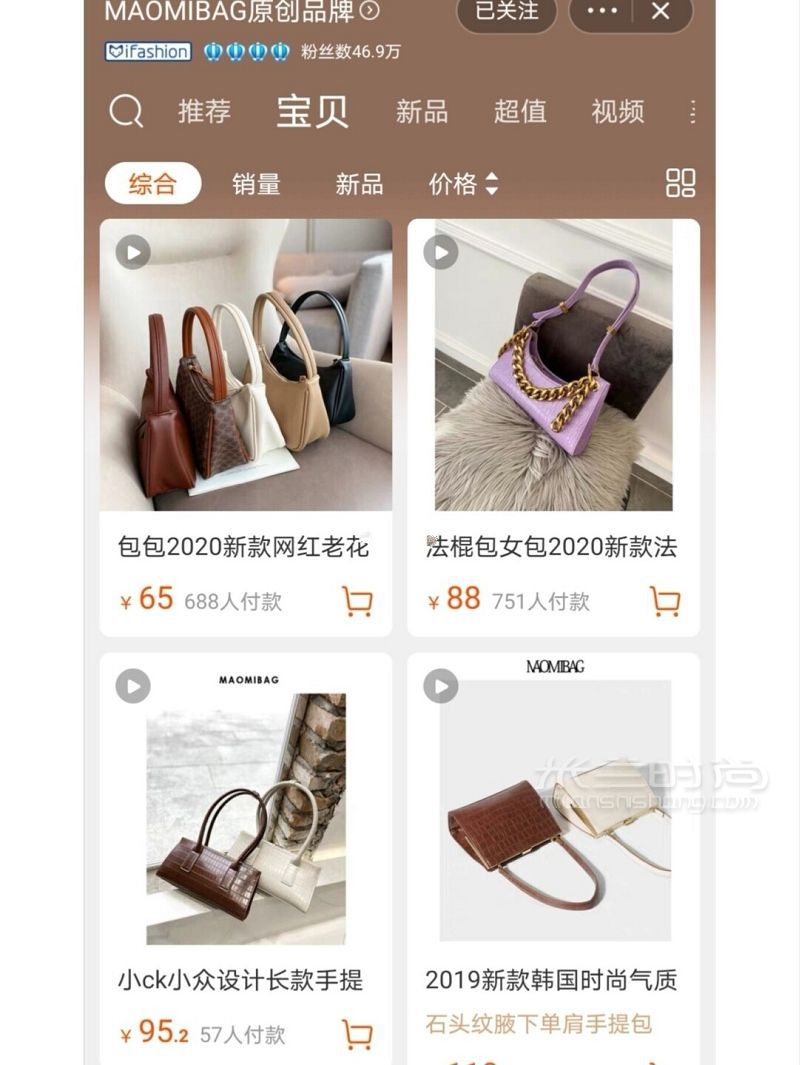The height and width of the screenshot is (1065, 800).
Task: Close the shop page
Action: pos(660,12)
